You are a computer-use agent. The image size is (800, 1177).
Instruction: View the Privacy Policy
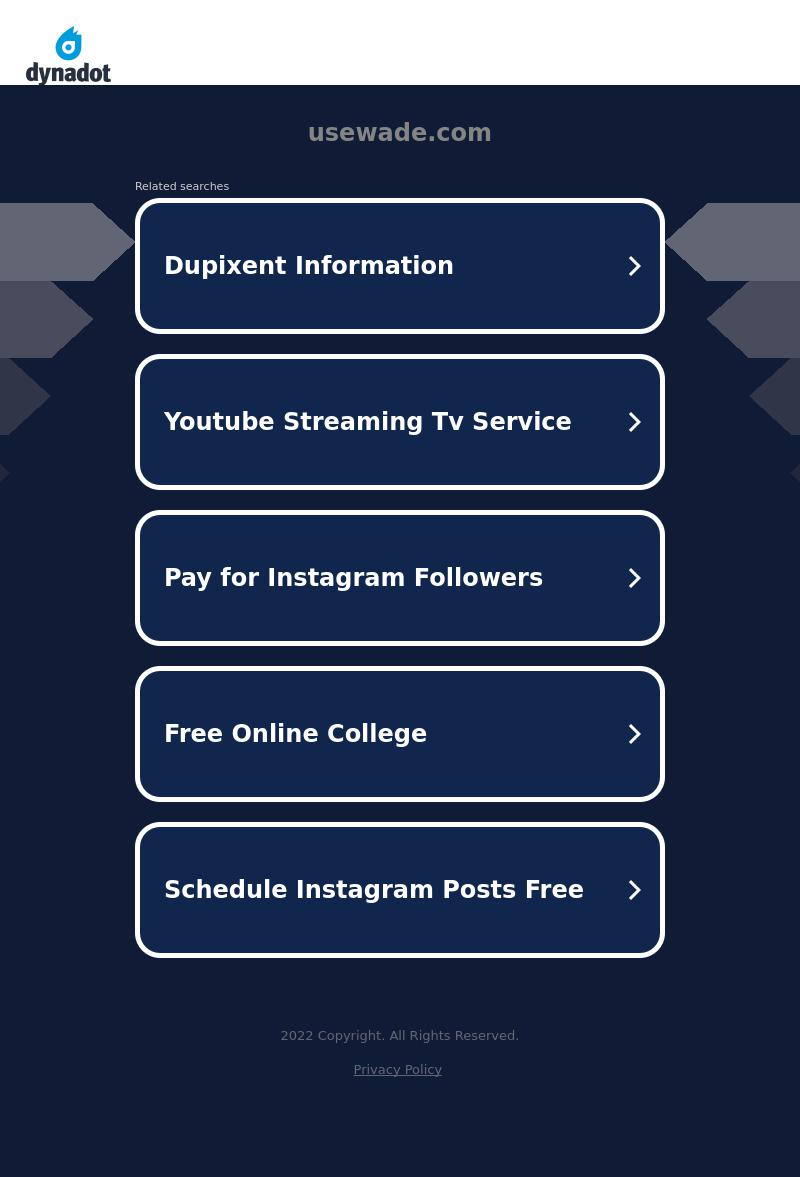pos(397,1069)
